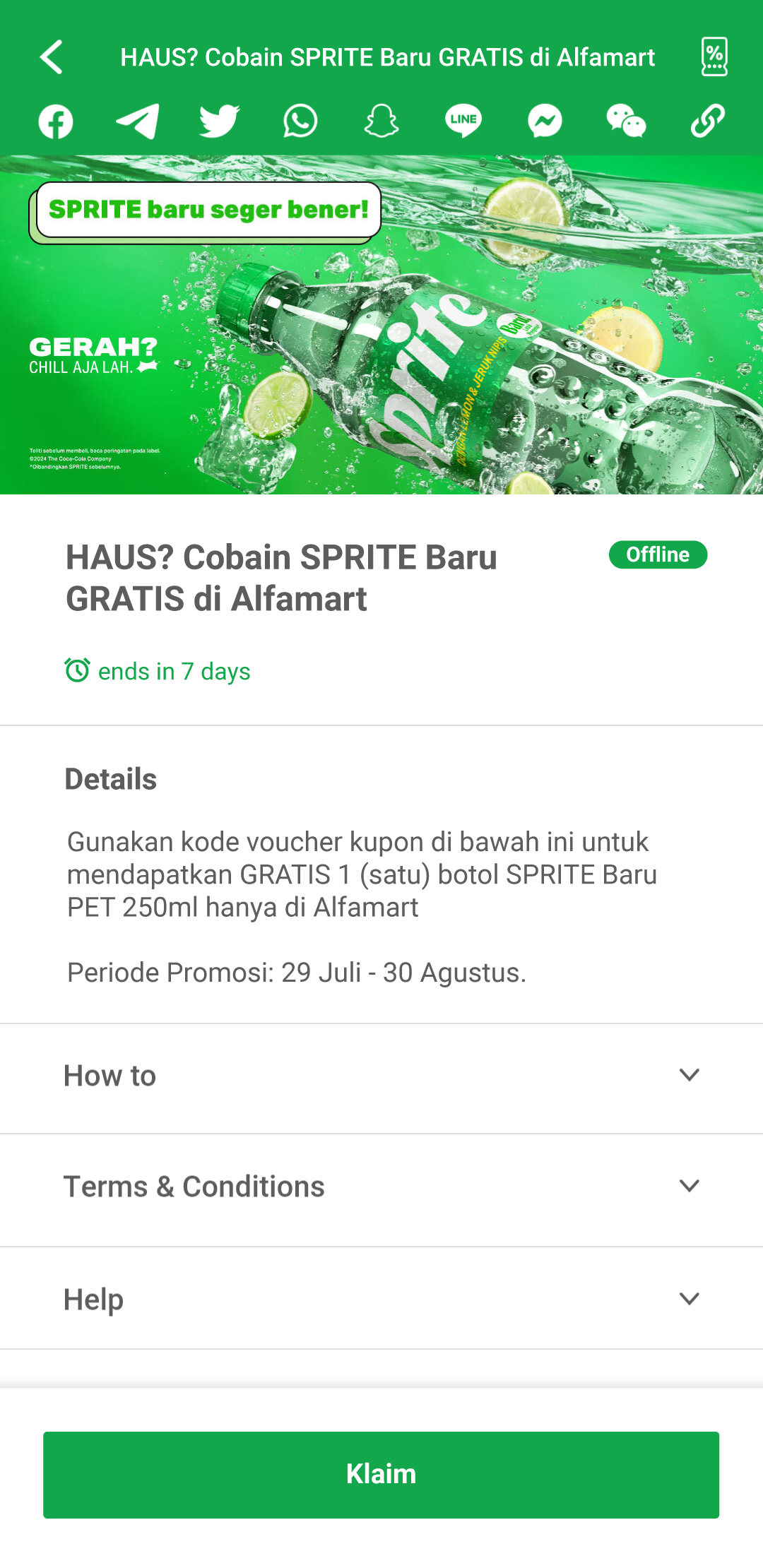This screenshot has height=1568, width=763.
Task: Share this deal via LINE
Action: click(463, 121)
